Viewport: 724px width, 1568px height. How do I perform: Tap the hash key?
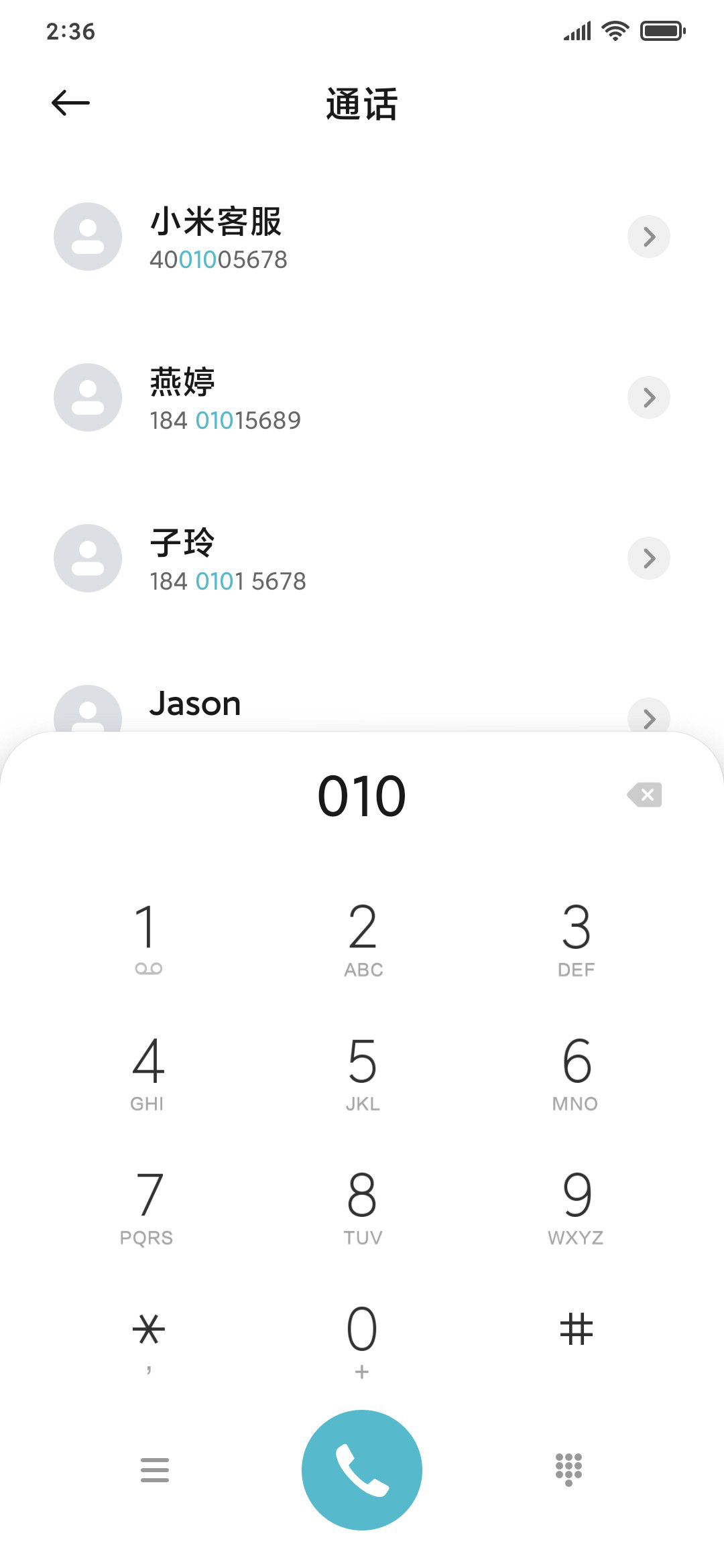[x=576, y=1330]
